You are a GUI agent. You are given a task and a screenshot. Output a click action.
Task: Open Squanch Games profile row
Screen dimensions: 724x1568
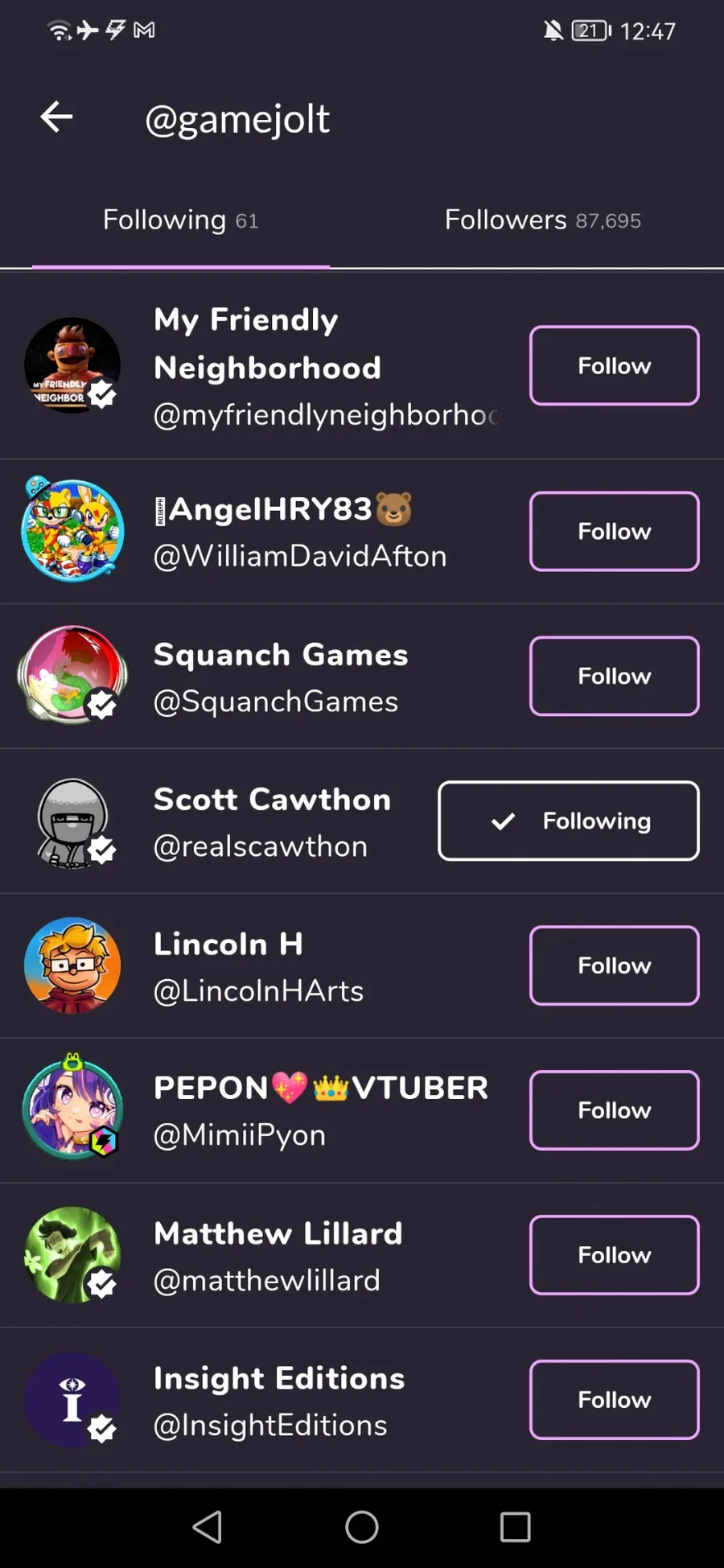(280, 676)
